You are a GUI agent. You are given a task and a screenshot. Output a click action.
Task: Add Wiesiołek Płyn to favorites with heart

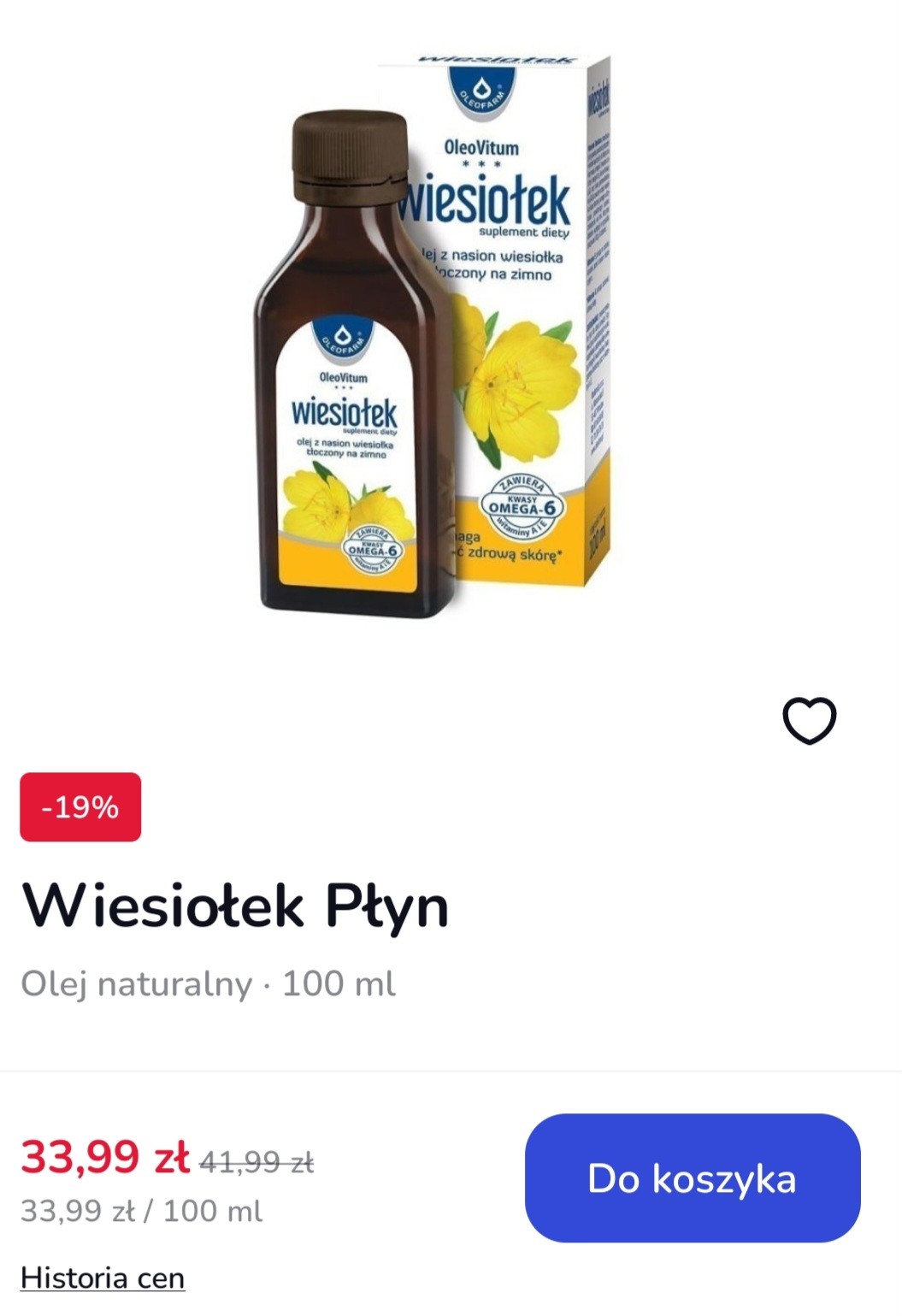[x=809, y=721]
